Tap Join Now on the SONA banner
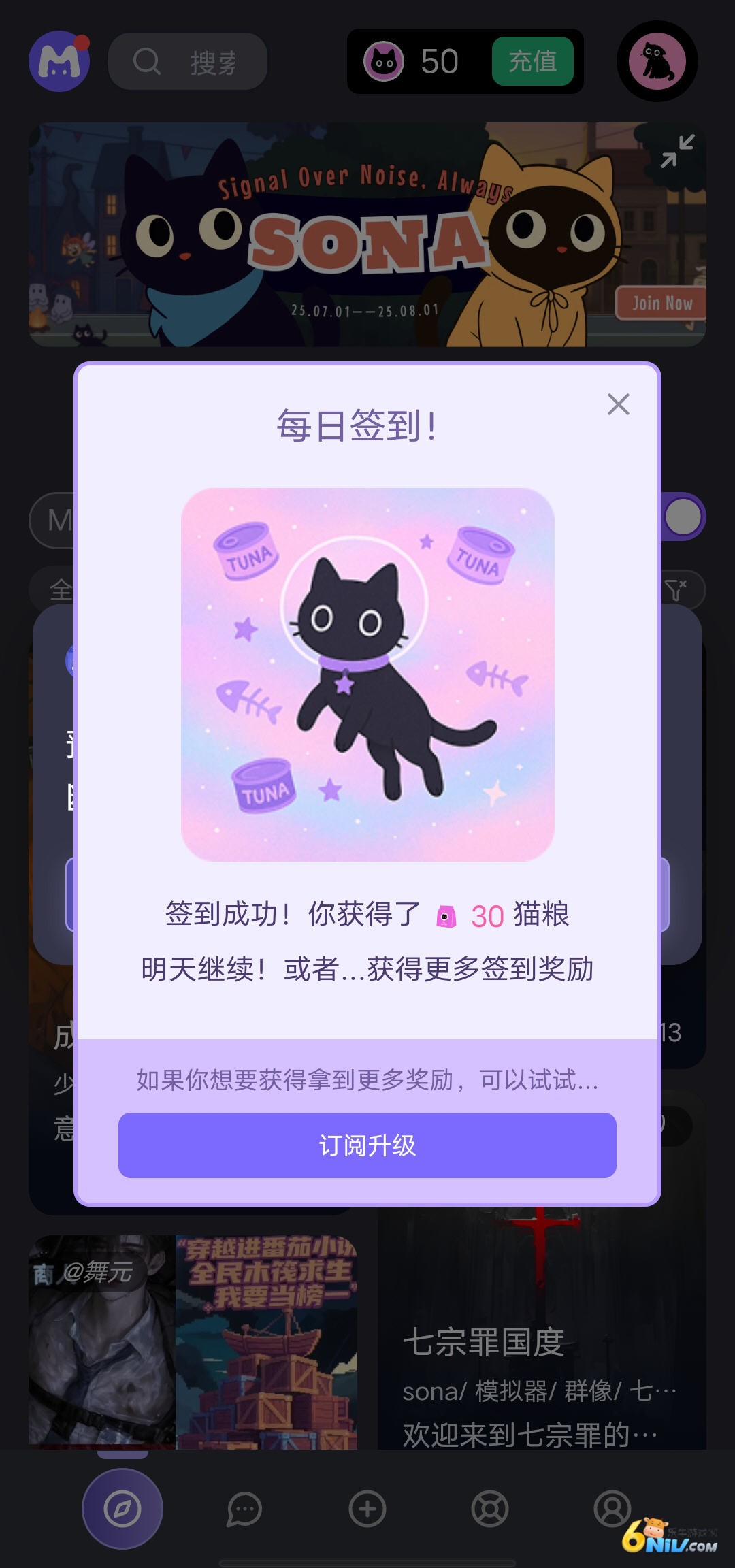This screenshot has height=1568, width=735. pyautogui.click(x=661, y=304)
